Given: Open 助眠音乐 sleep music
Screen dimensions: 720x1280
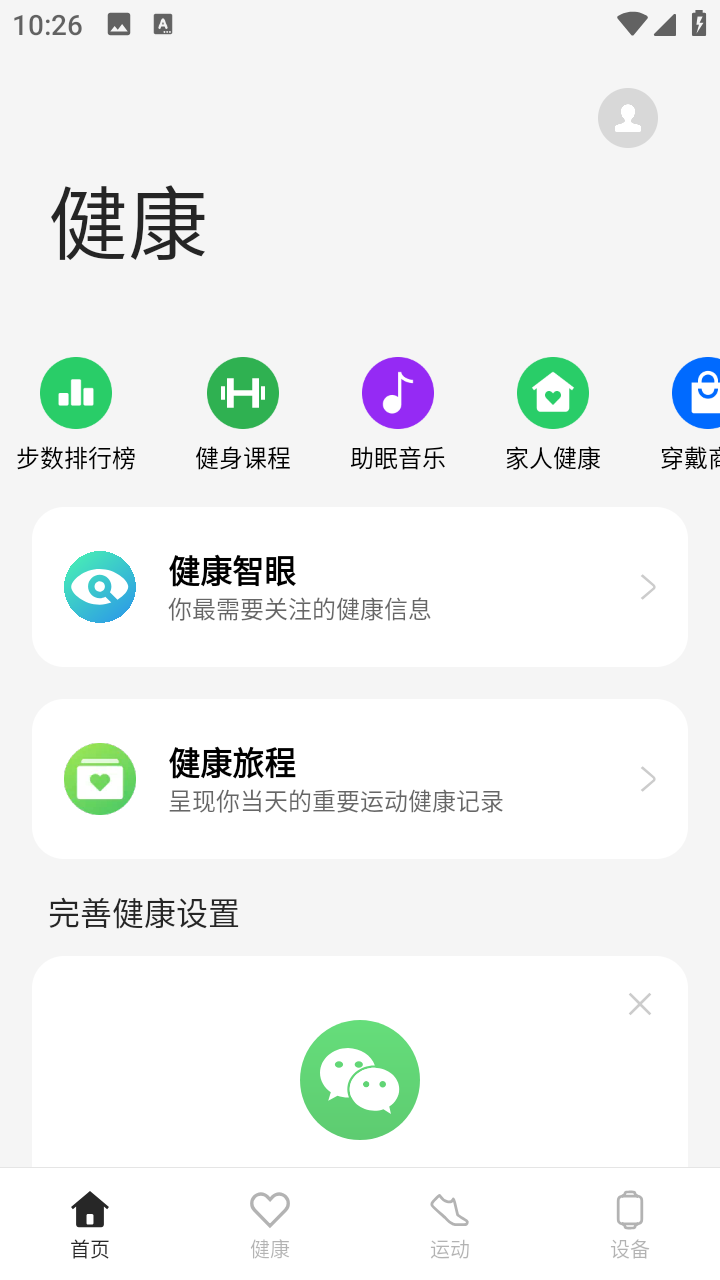Looking at the screenshot, I should (x=398, y=393).
